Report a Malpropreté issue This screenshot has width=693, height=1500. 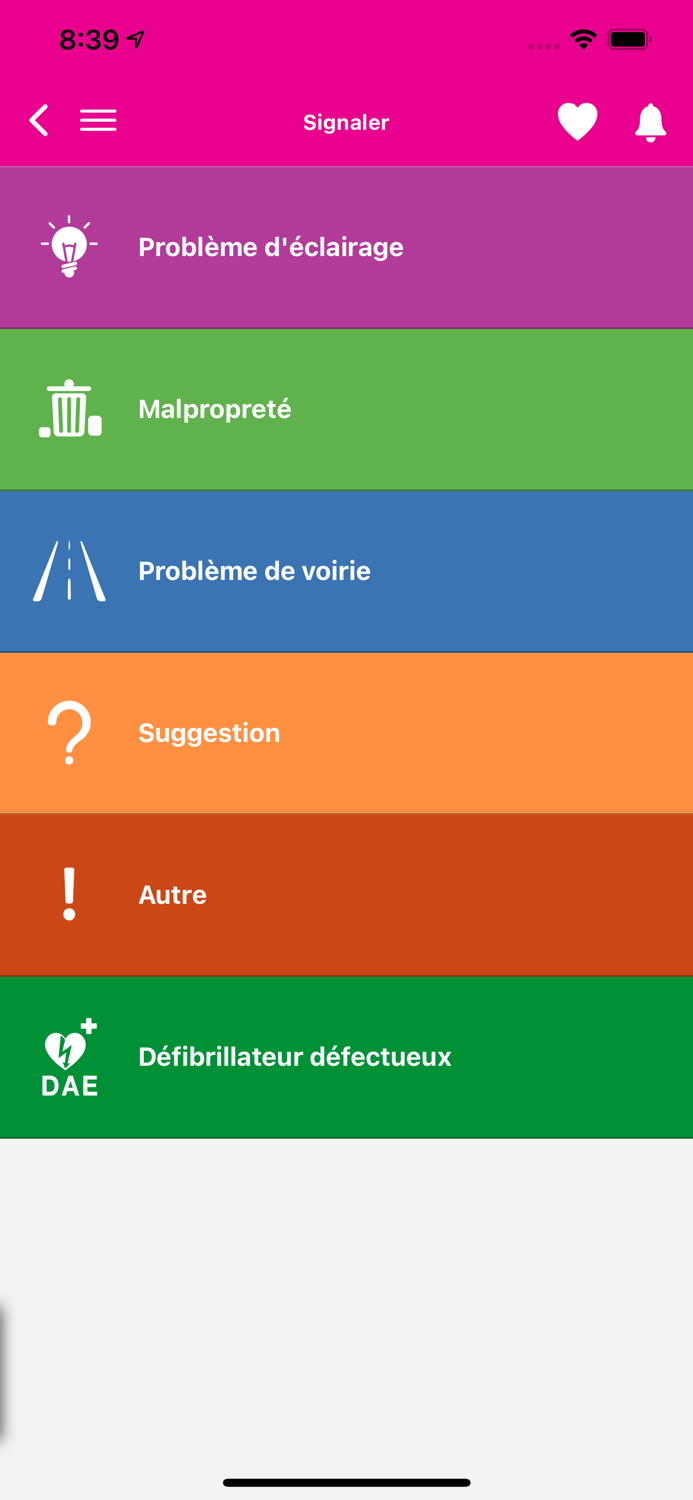coord(346,409)
